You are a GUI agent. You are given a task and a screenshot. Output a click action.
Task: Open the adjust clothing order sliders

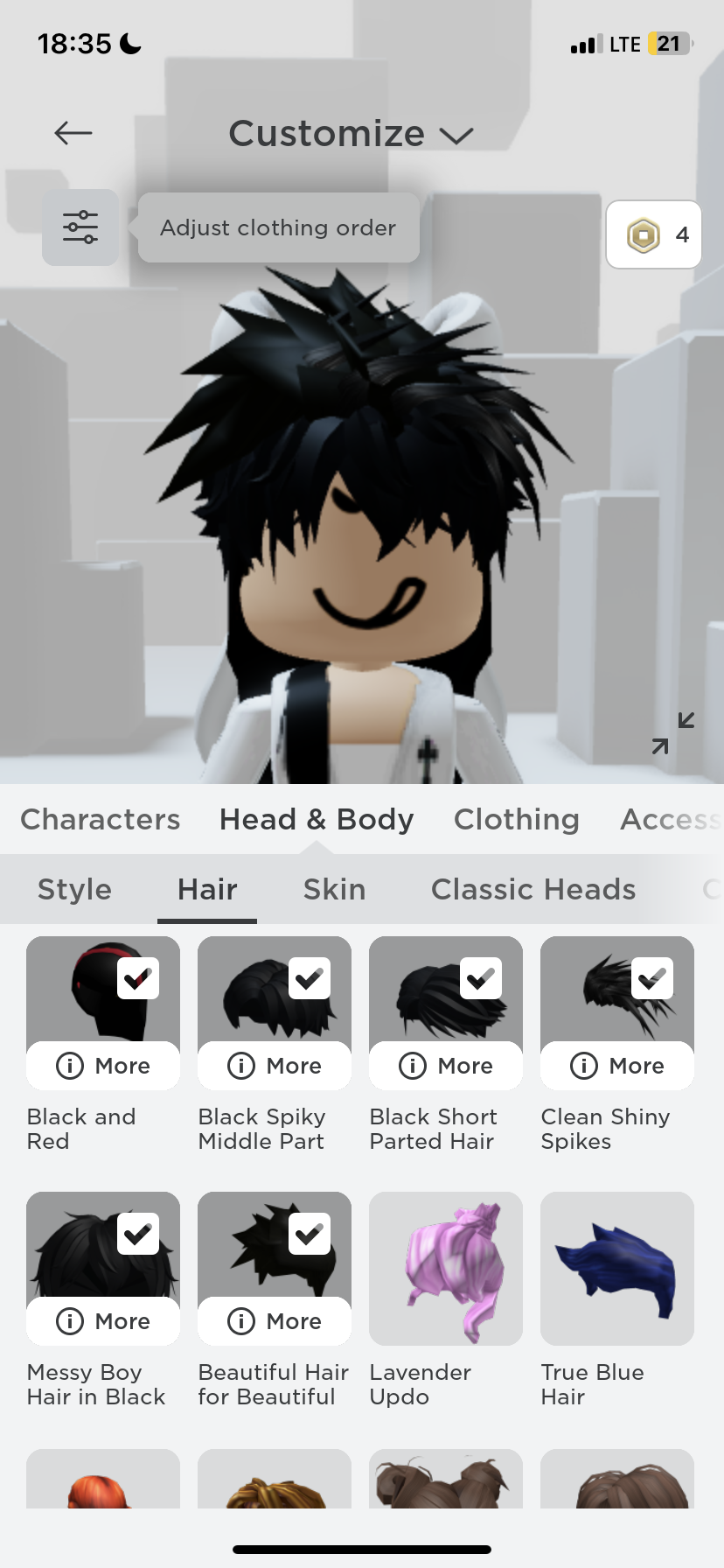coord(80,227)
